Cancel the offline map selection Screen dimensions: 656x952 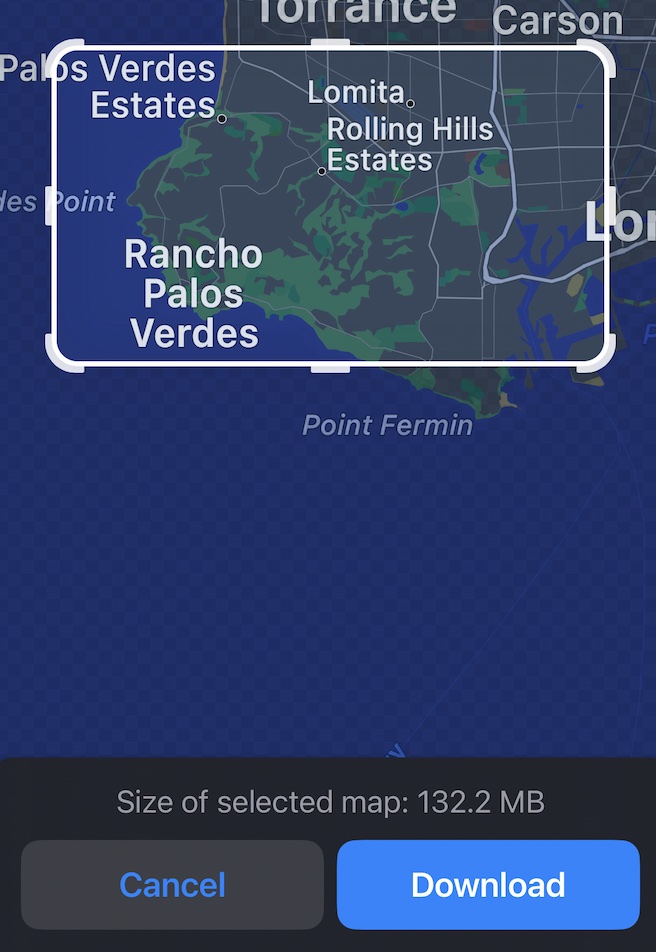(x=172, y=885)
